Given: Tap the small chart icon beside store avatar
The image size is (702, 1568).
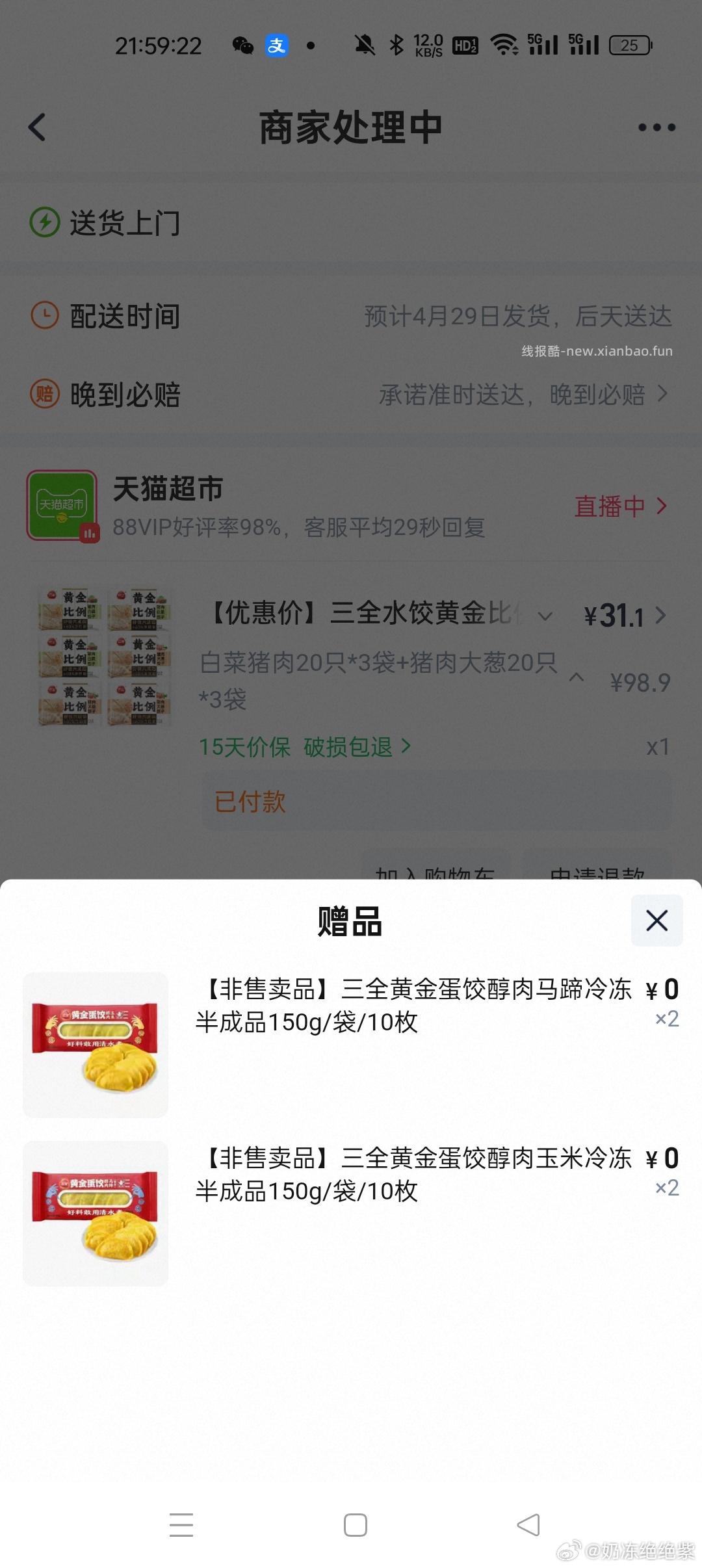Looking at the screenshot, I should click(x=90, y=533).
